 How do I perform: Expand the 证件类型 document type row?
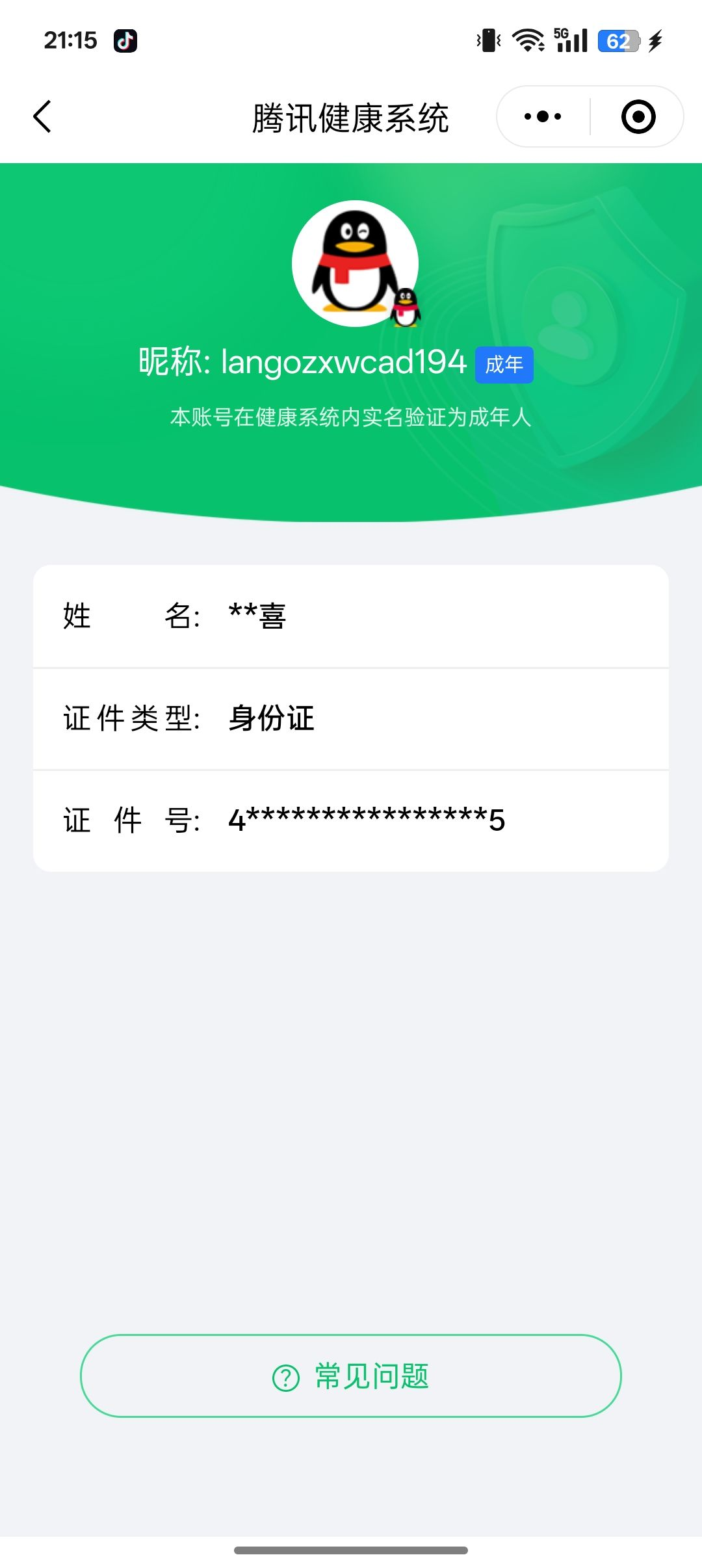tap(351, 718)
